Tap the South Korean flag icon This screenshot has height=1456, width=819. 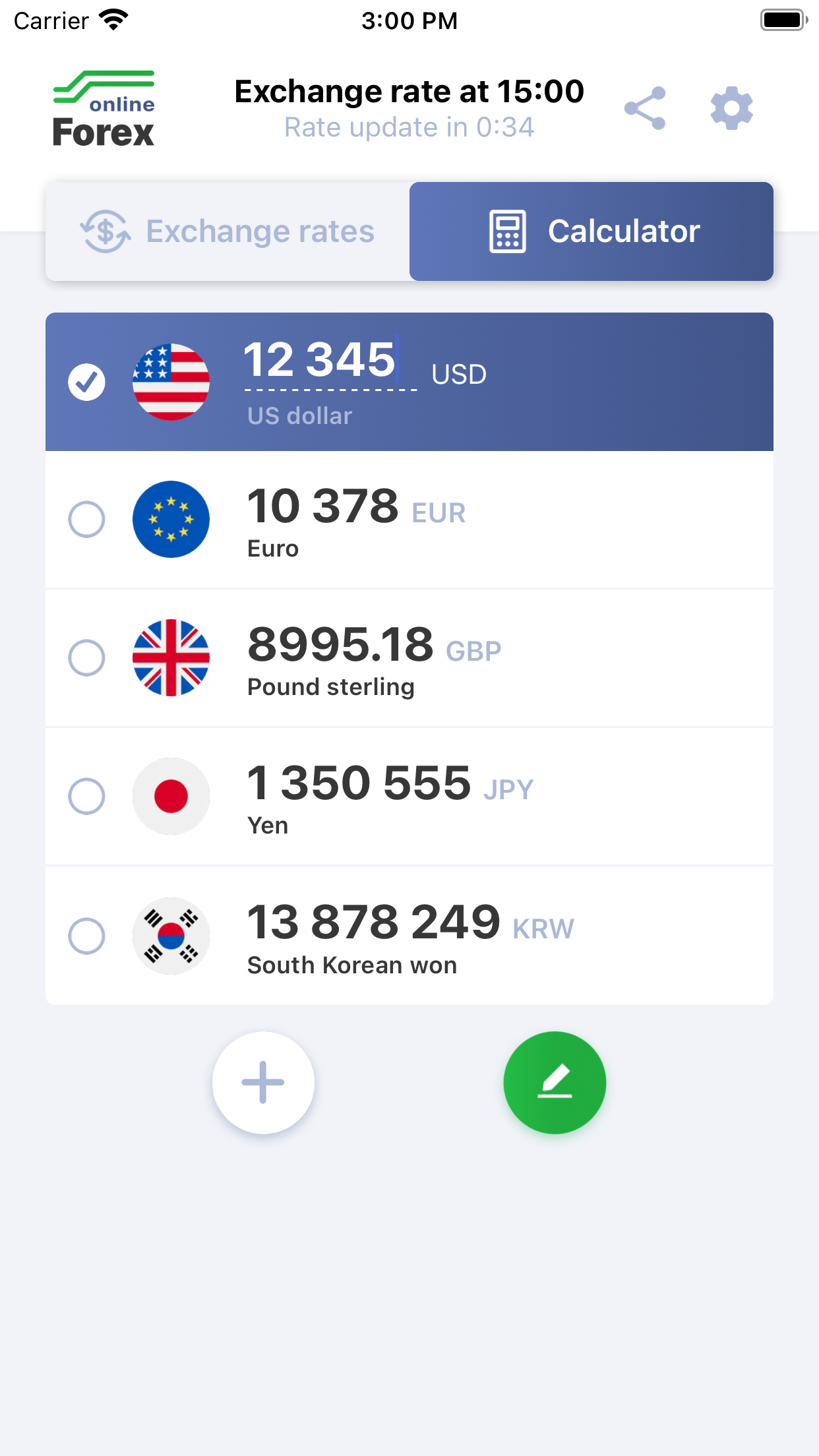coord(171,936)
